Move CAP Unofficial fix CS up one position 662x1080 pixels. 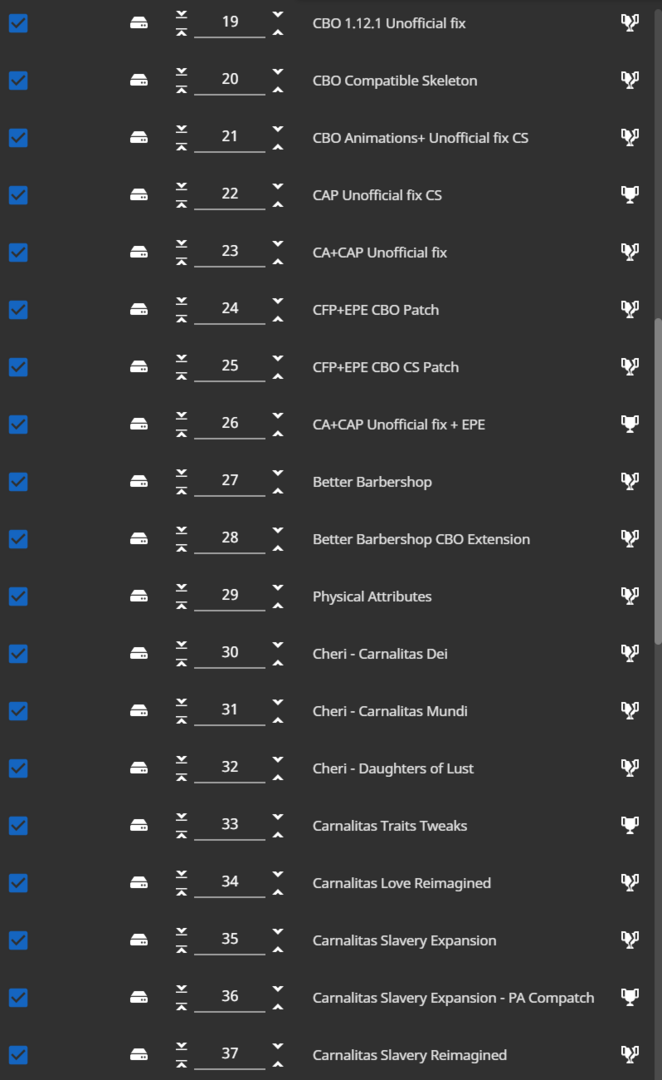tap(278, 205)
